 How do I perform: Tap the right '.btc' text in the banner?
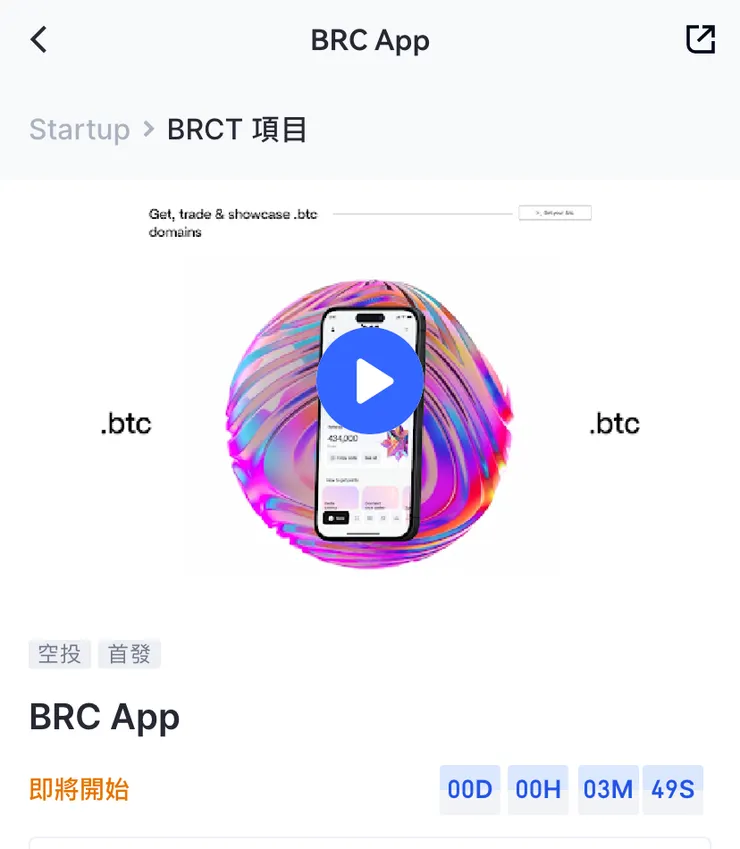[614, 423]
